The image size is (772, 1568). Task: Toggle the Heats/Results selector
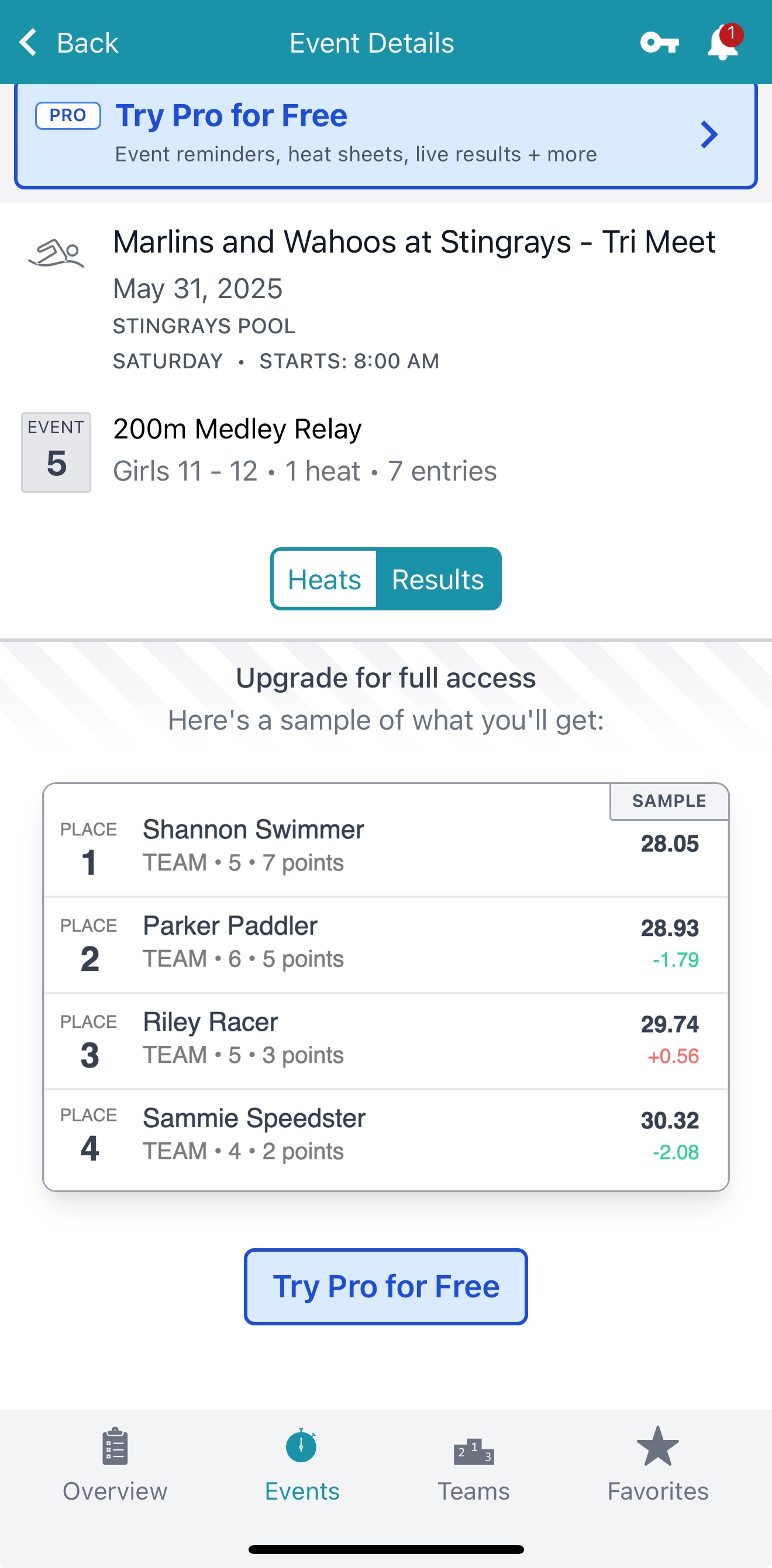pos(386,579)
